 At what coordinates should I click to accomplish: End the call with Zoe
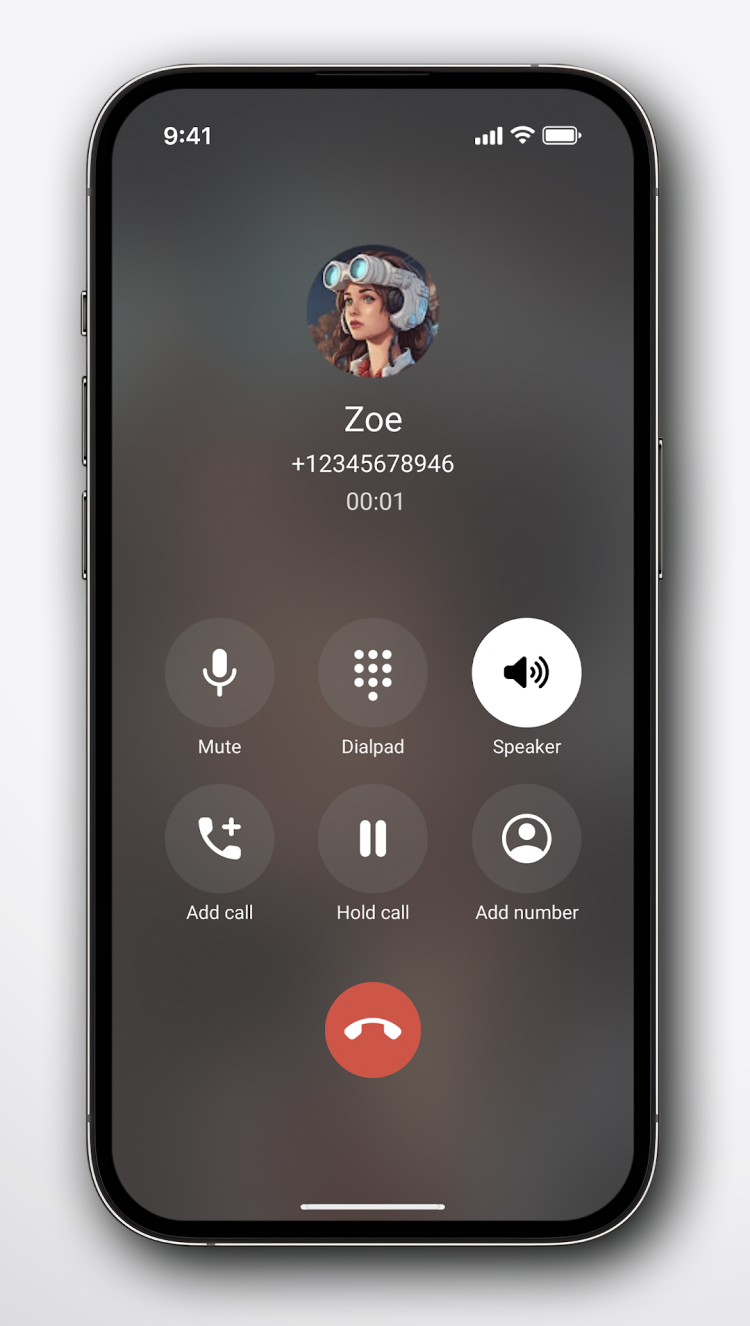(373, 1030)
